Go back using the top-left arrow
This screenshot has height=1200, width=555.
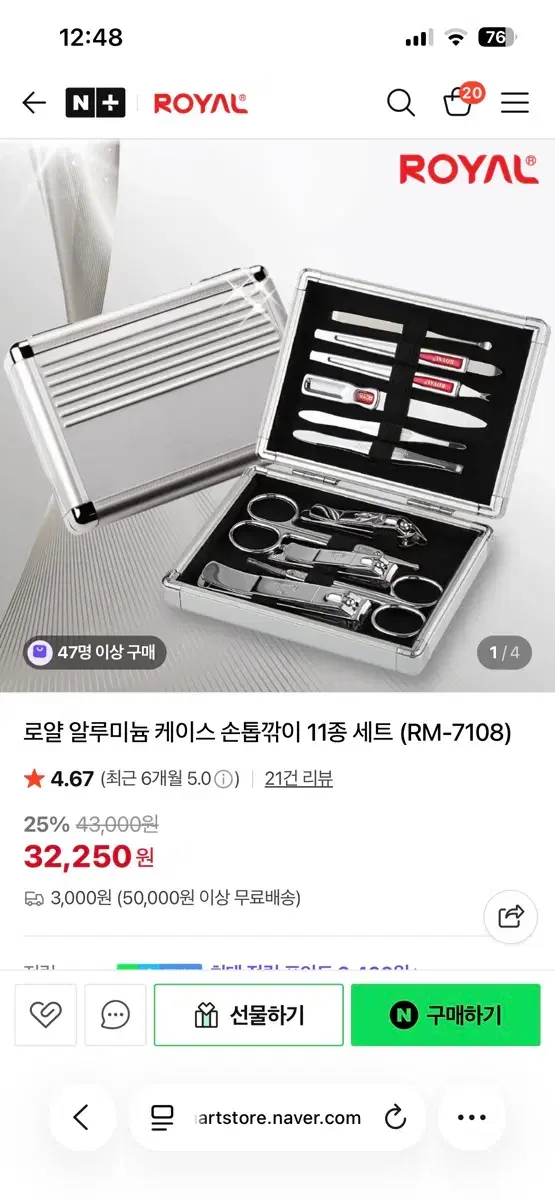click(x=34, y=103)
